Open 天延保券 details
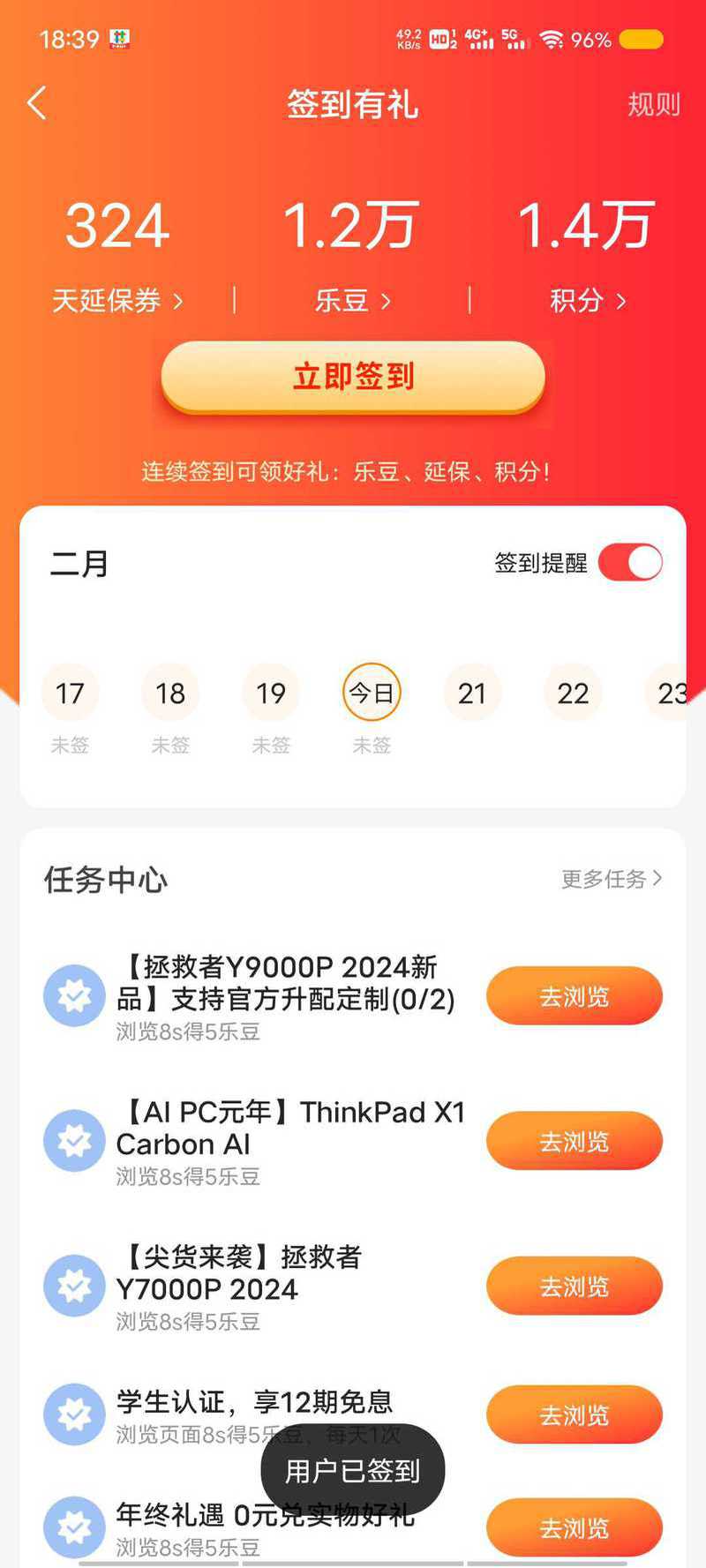706x1568 pixels. (116, 301)
